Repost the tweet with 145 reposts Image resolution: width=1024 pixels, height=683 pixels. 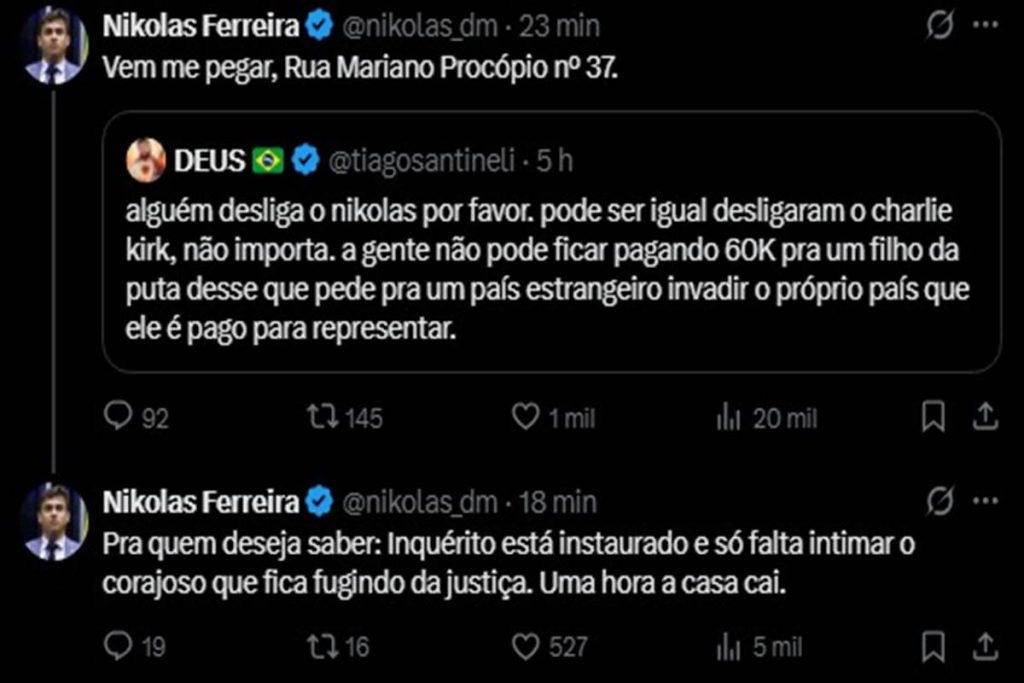(321, 418)
